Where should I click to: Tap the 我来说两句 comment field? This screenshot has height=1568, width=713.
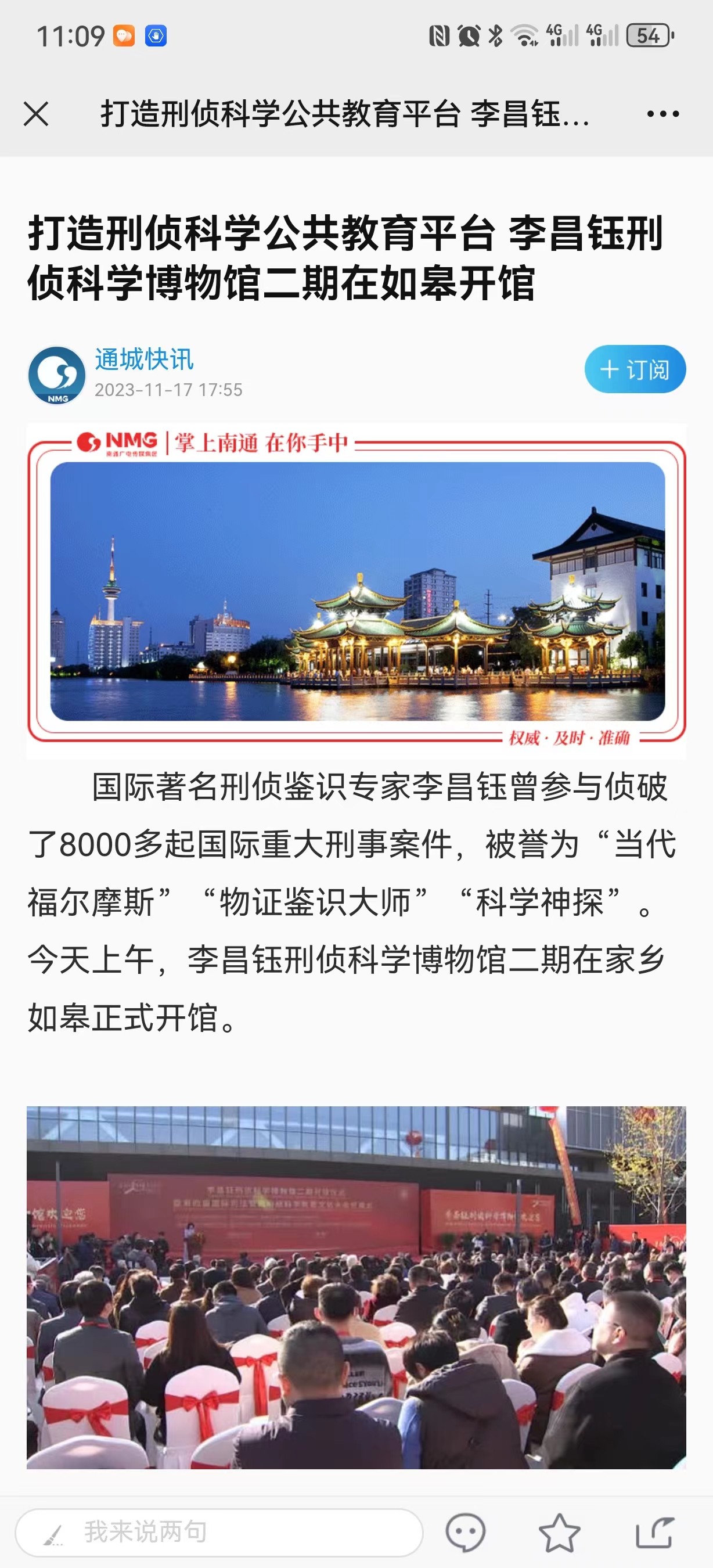click(219, 1531)
